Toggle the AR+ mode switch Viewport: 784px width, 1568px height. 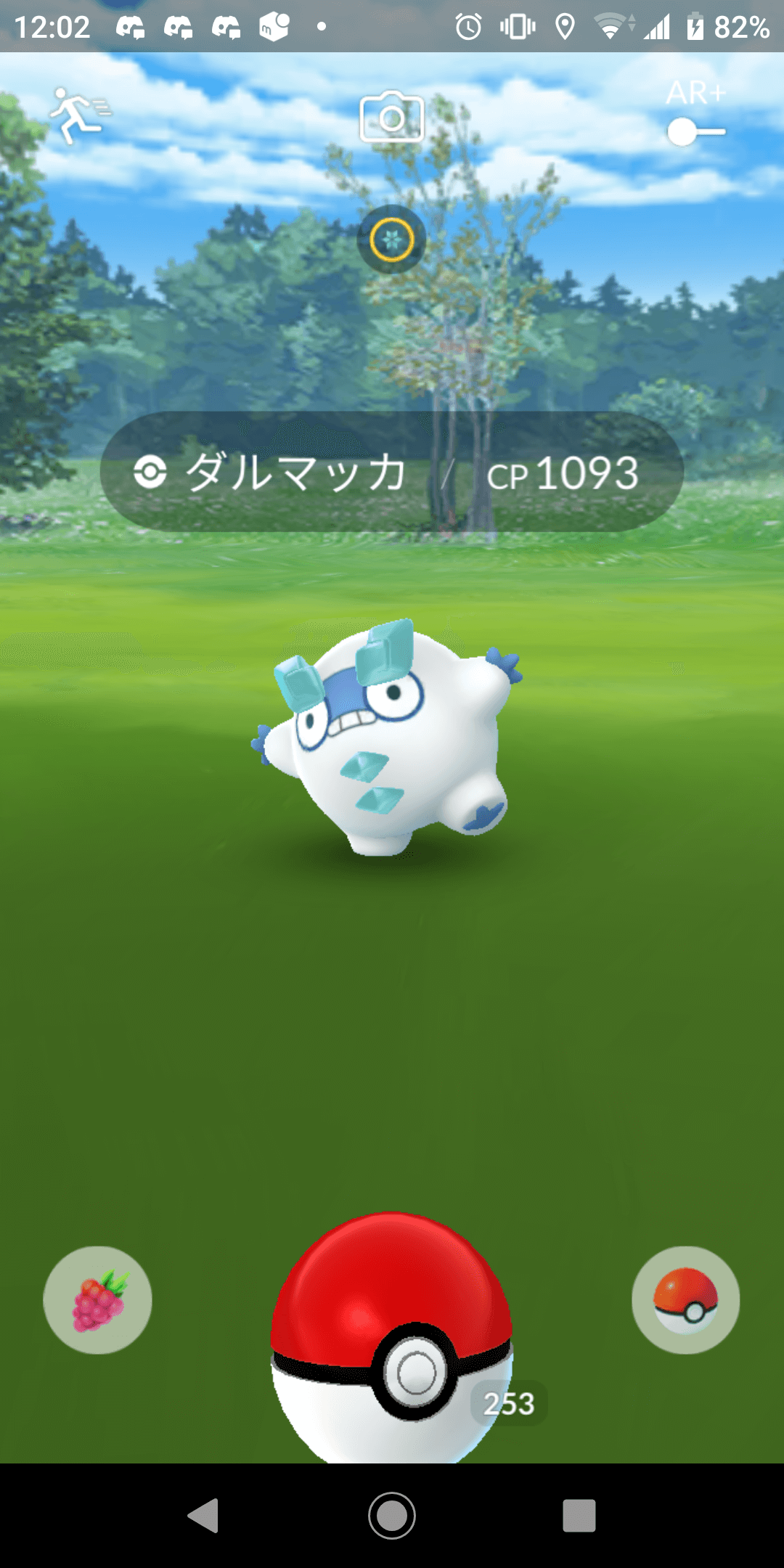695,132
